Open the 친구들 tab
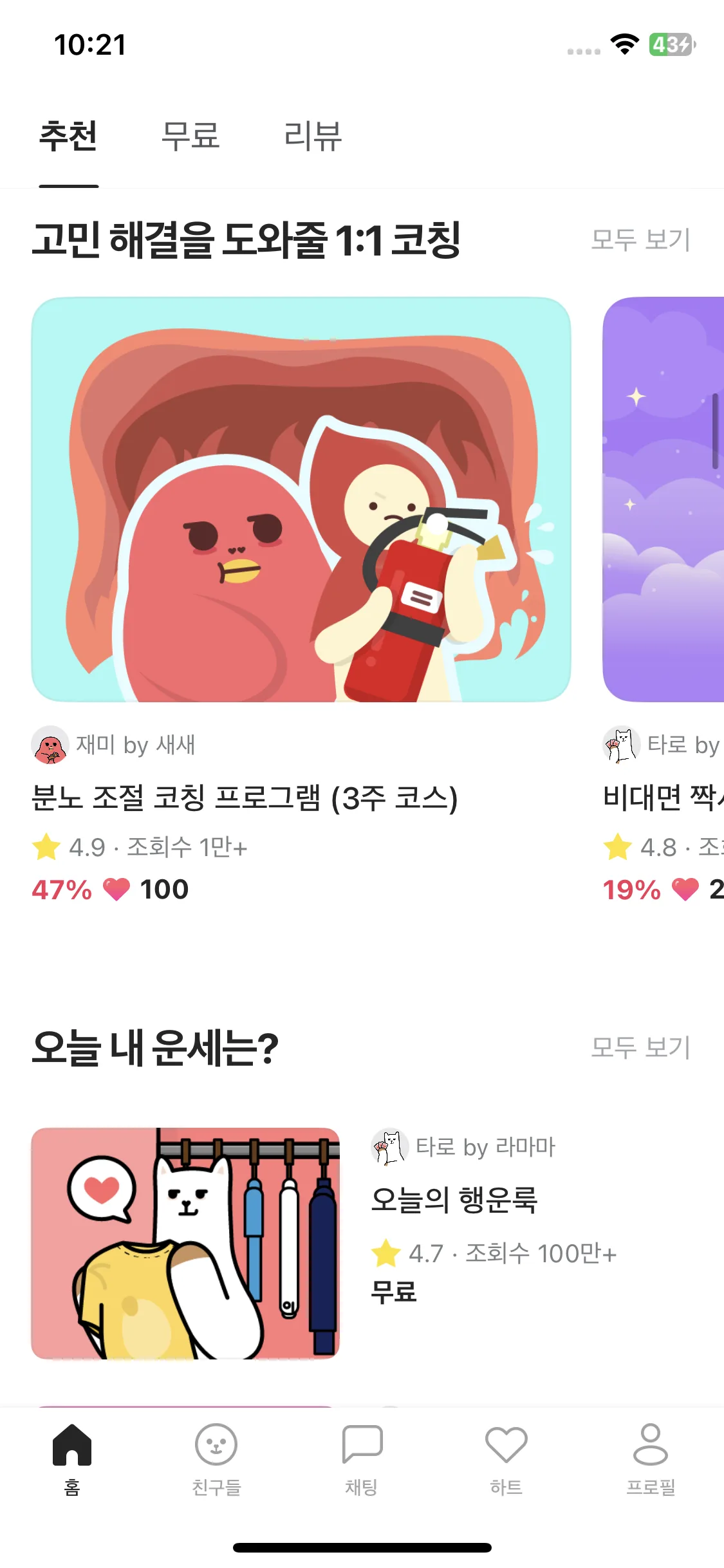The width and height of the screenshot is (724, 1568). click(216, 1460)
